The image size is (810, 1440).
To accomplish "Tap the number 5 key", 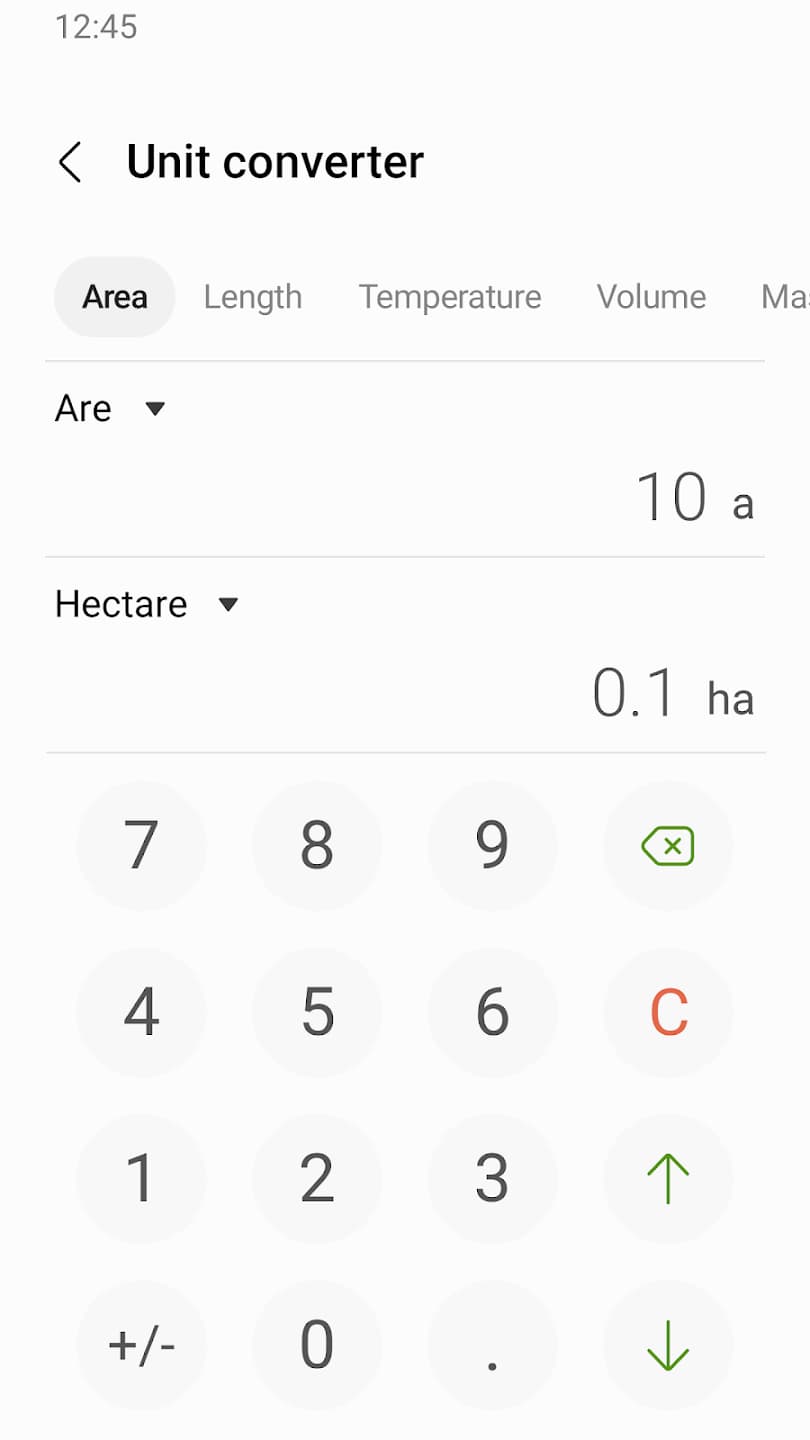I will pos(317,1012).
